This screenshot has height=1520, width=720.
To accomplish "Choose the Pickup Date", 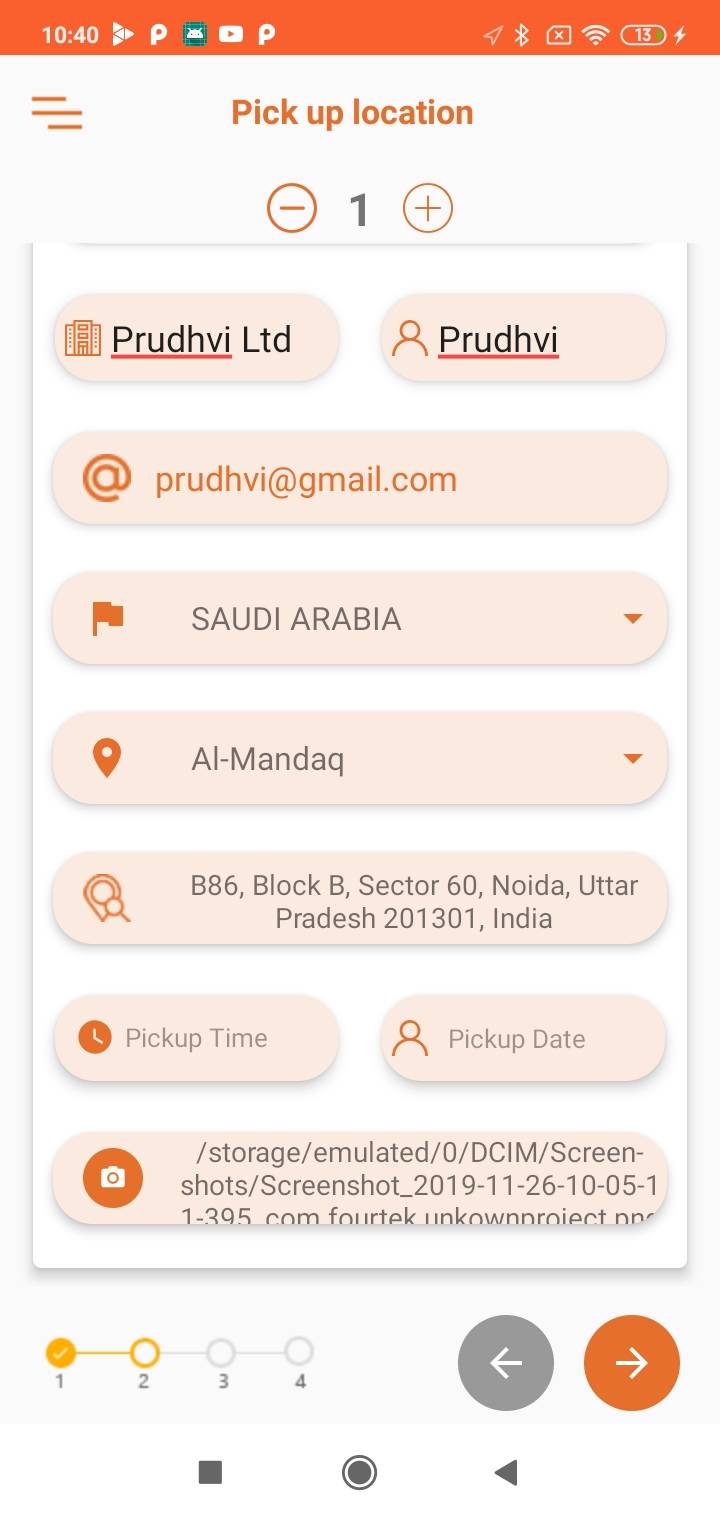I will (x=522, y=1039).
